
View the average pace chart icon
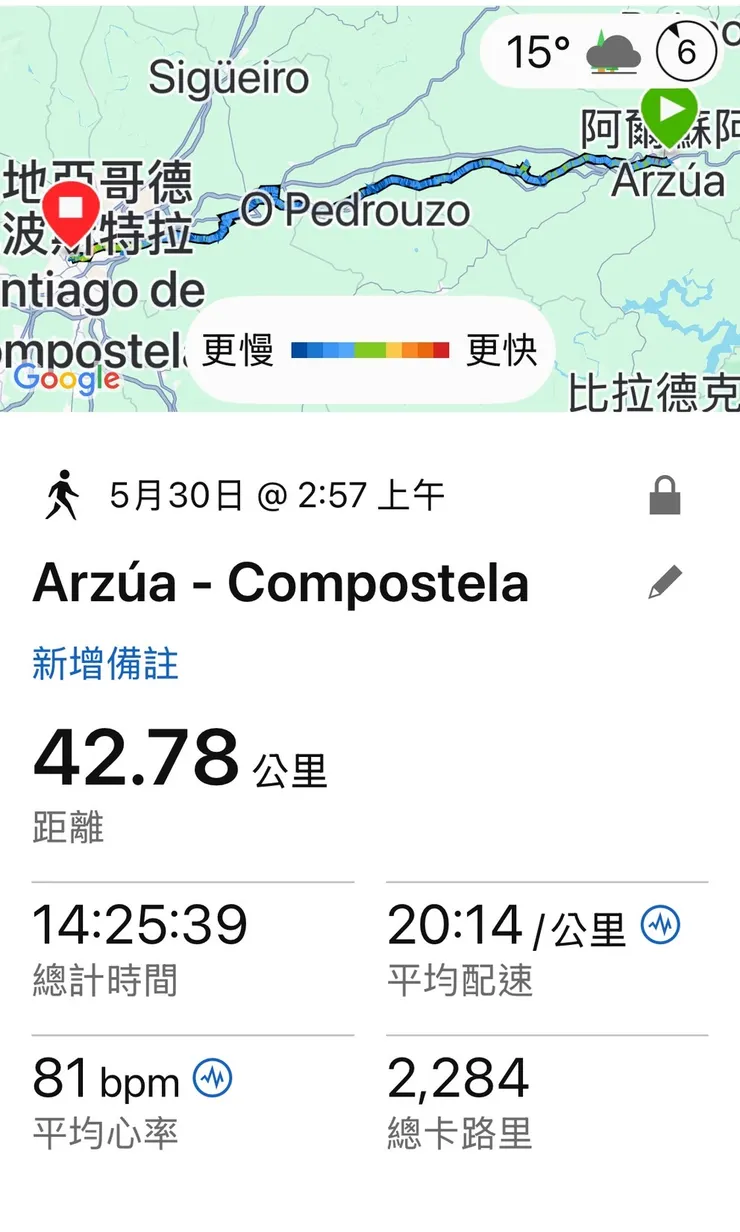[x=660, y=926]
